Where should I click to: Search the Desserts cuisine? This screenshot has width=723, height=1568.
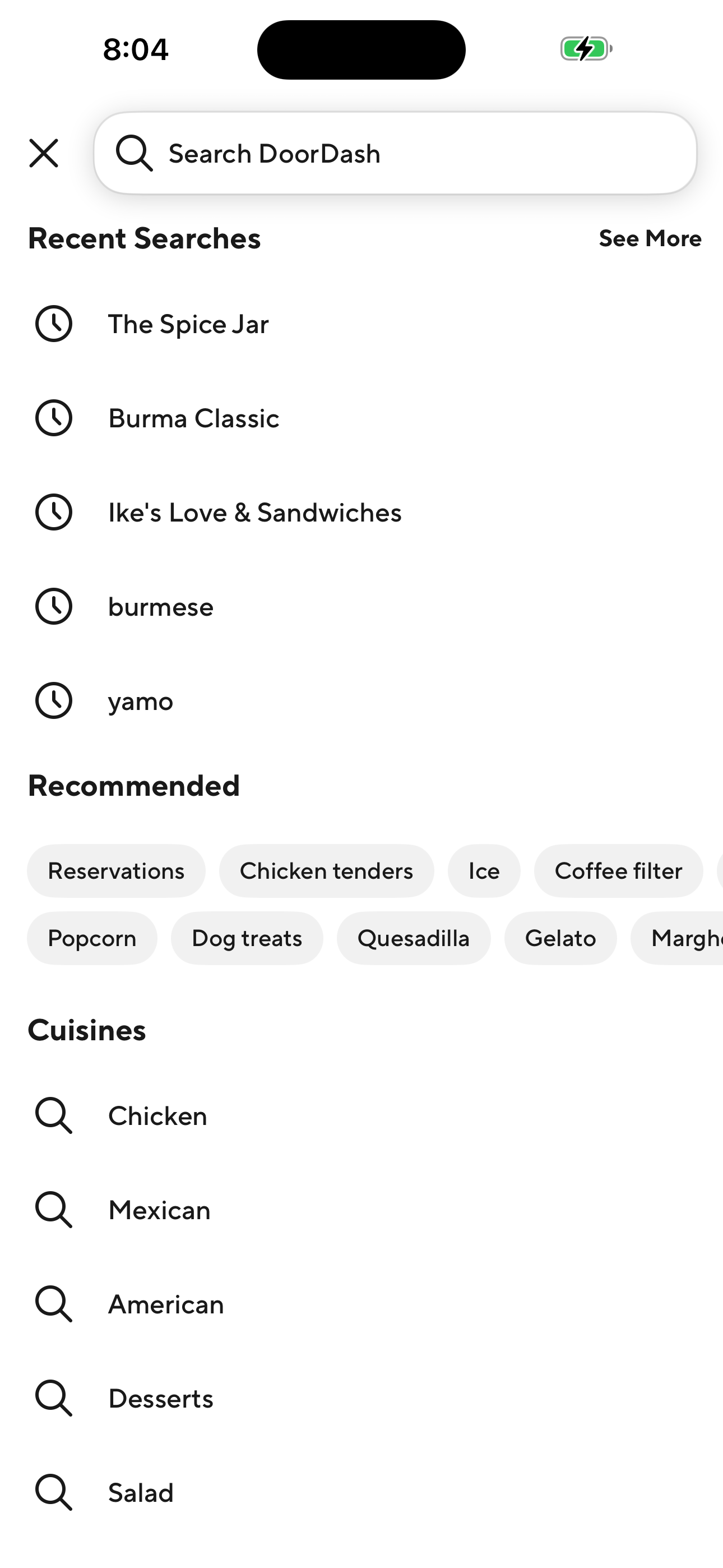point(161,1398)
